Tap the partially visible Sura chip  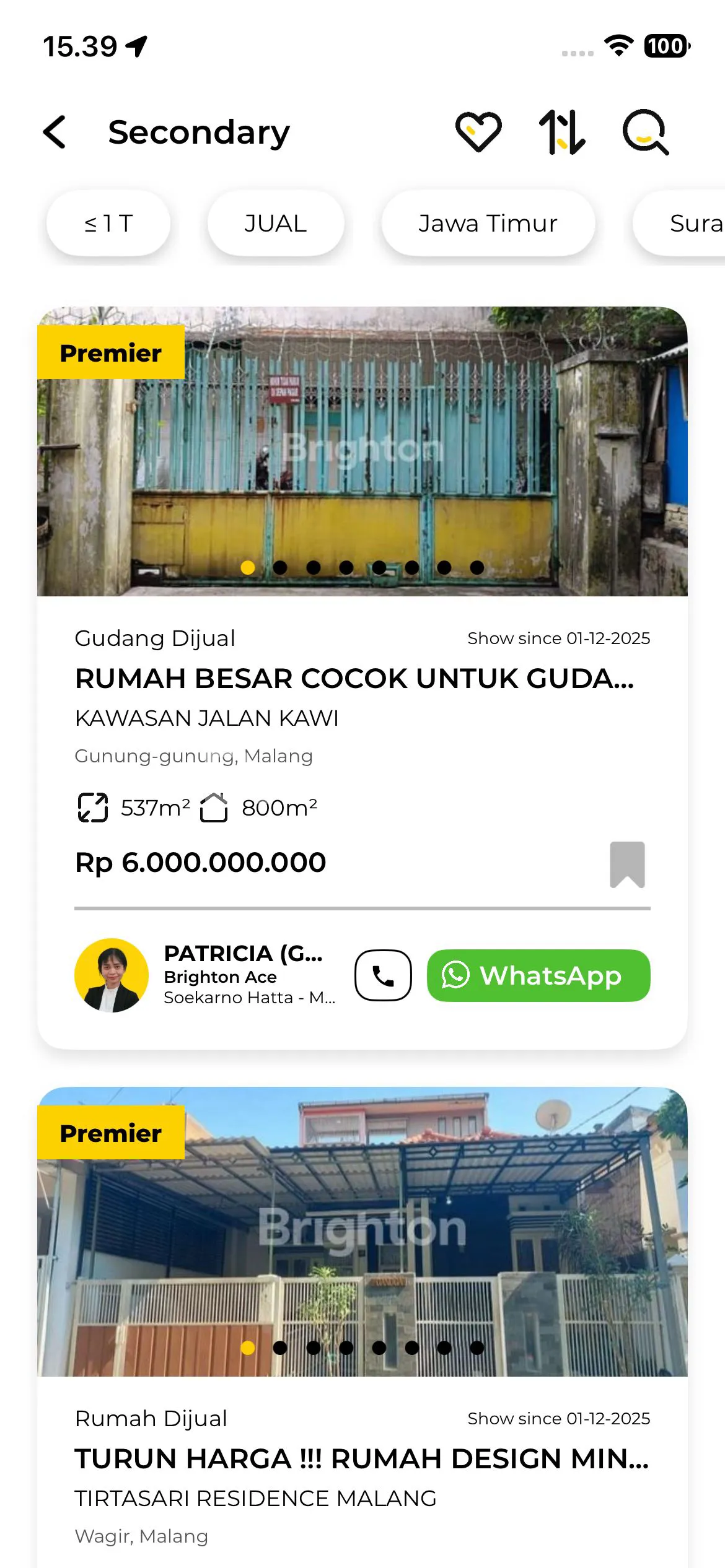[688, 224]
